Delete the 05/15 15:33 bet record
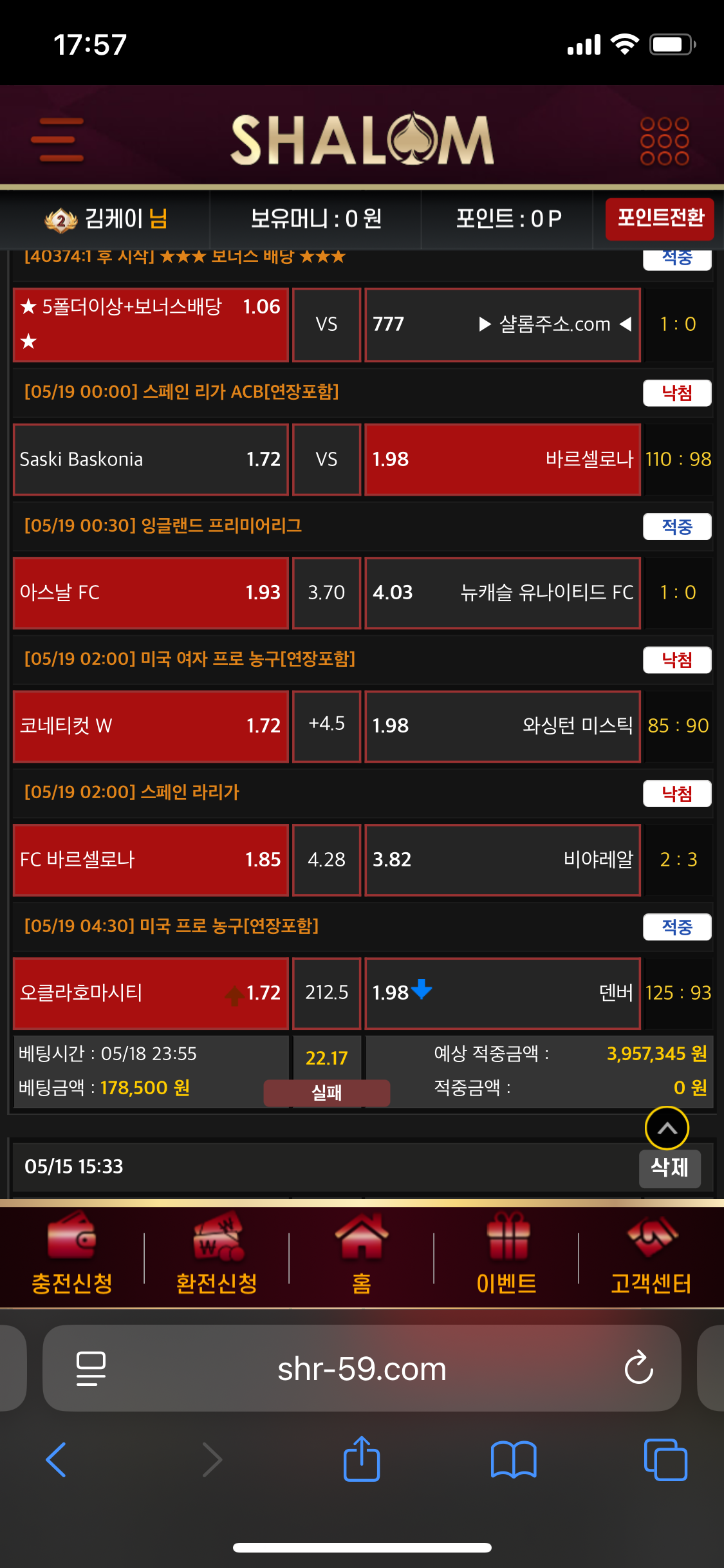 (669, 1168)
